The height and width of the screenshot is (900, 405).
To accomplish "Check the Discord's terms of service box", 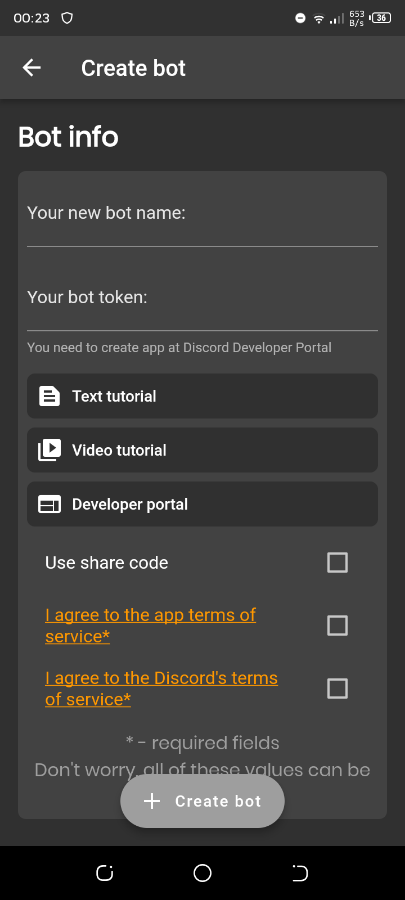I will coord(337,689).
